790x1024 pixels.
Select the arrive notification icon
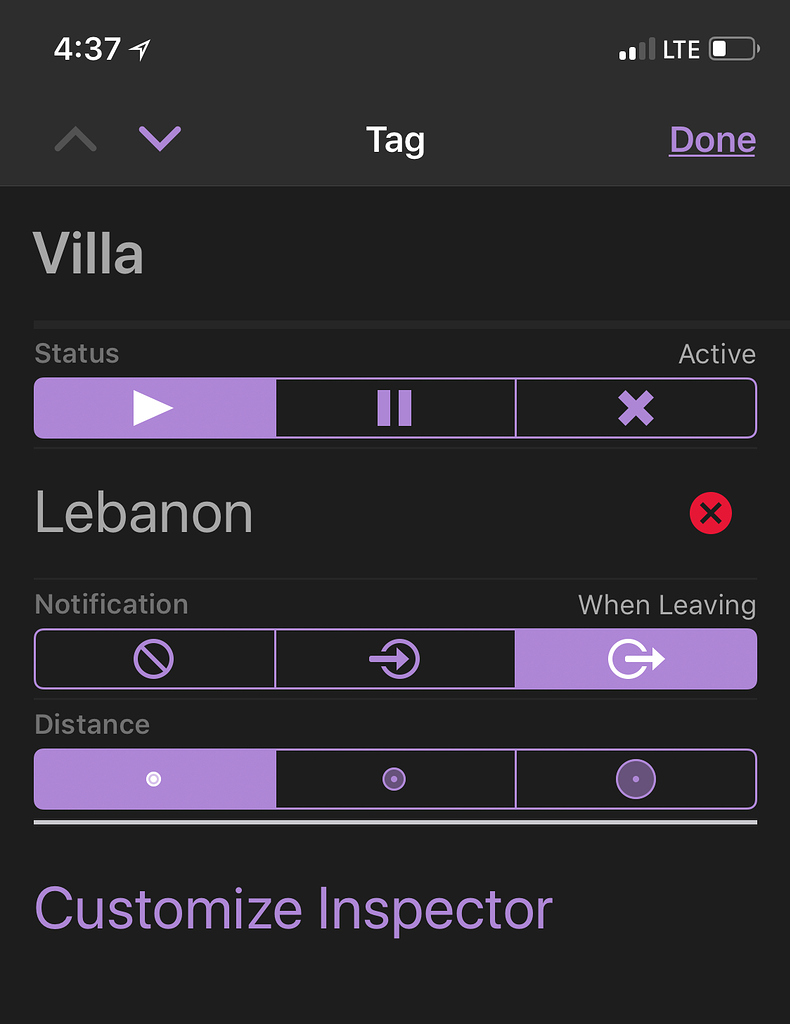coord(395,658)
